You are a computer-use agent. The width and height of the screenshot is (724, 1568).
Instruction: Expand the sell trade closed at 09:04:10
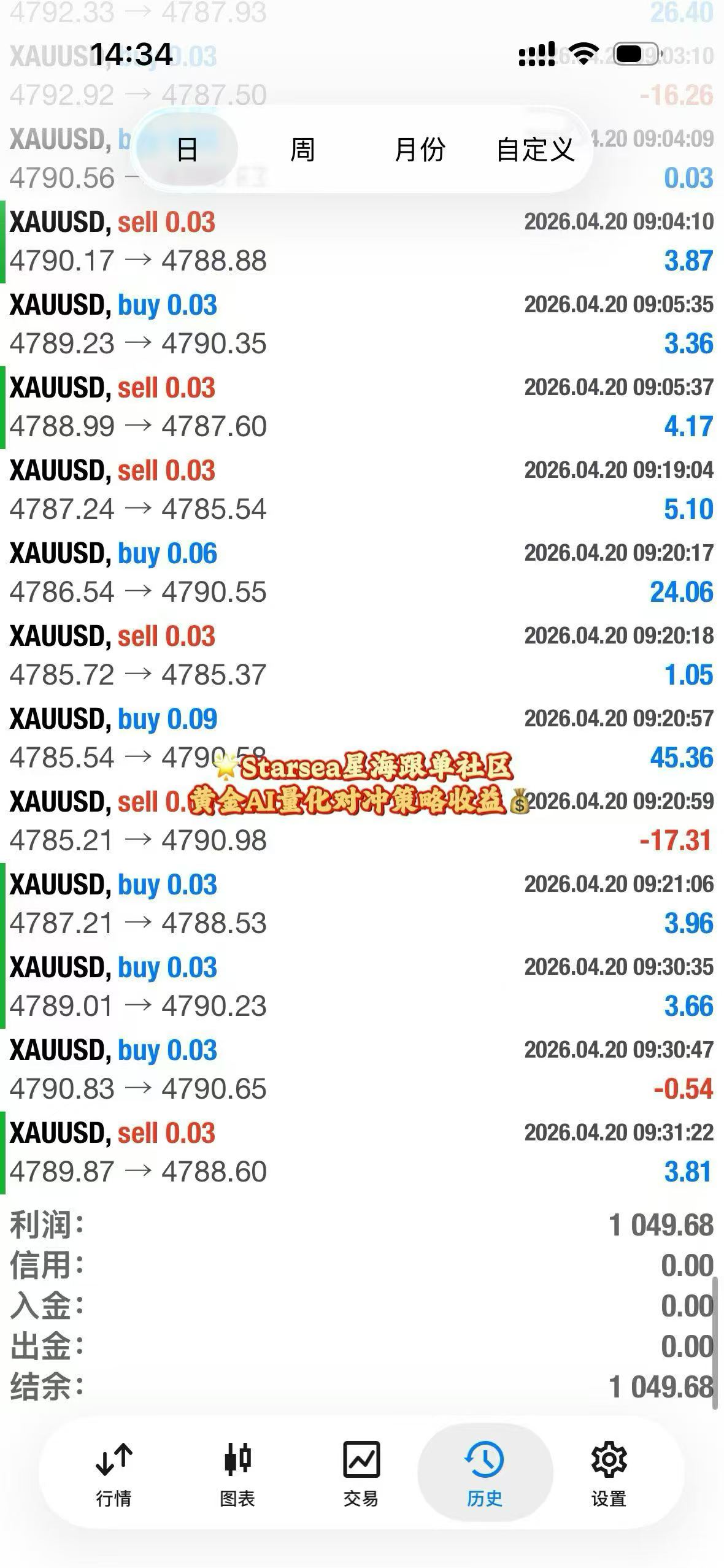(x=361, y=242)
